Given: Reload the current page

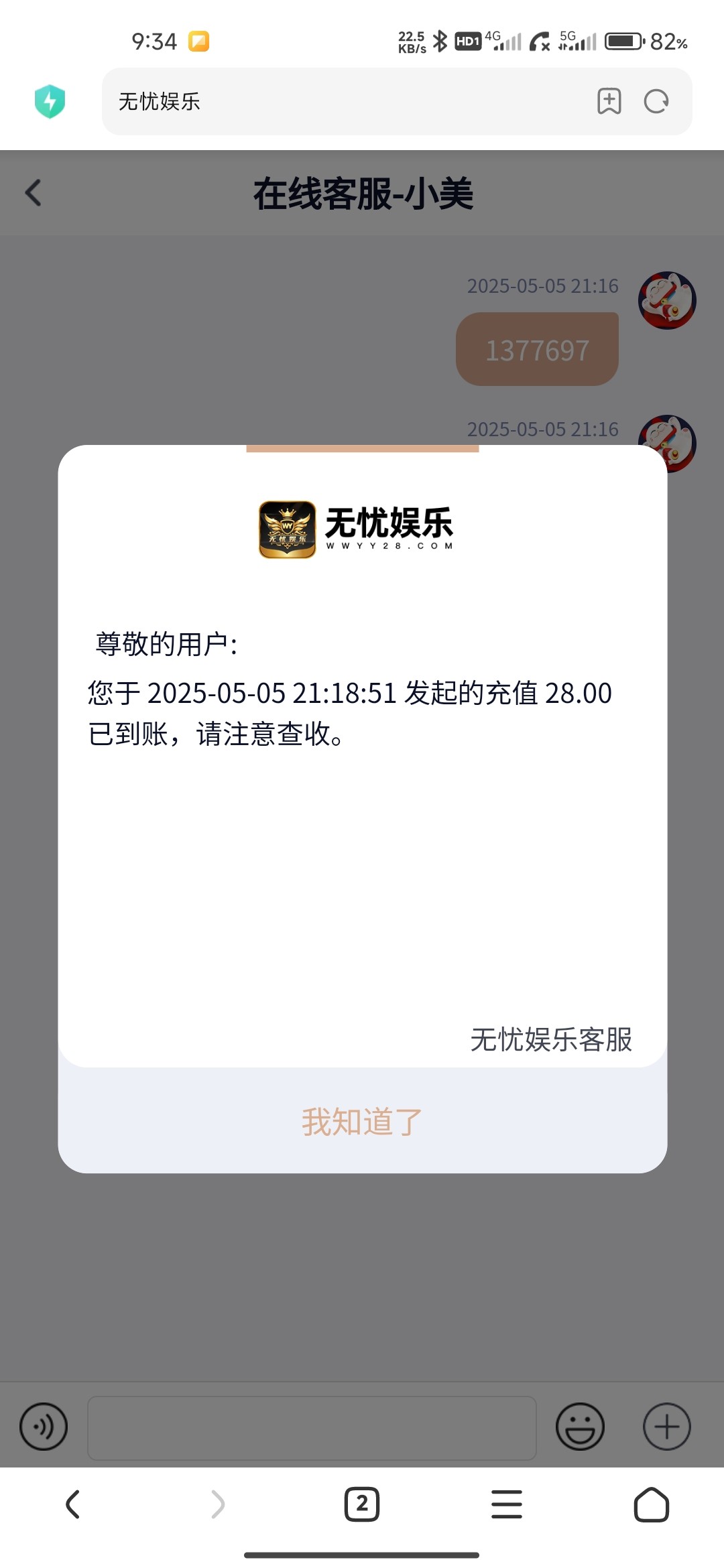Looking at the screenshot, I should 656,102.
